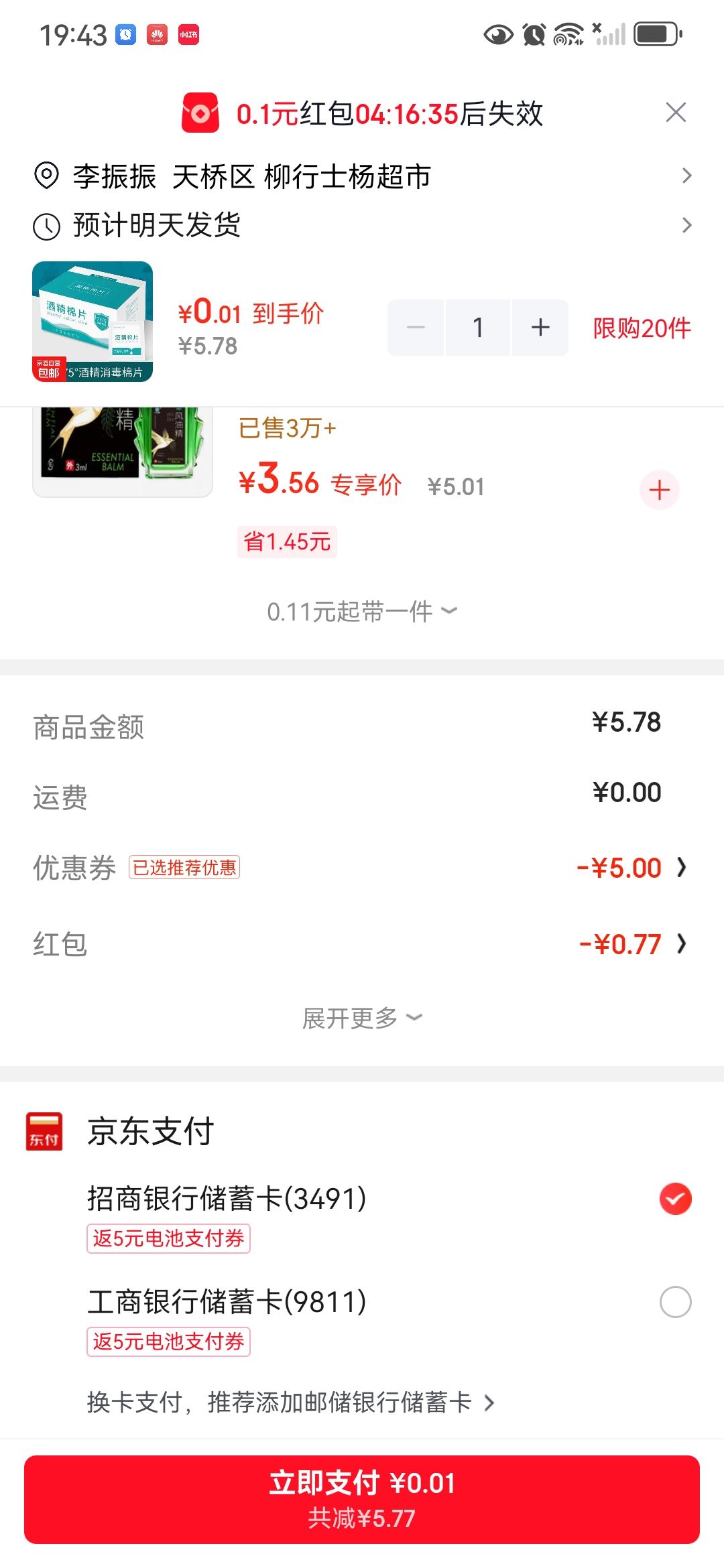Decrease the quantity with the minus stepper
724x1568 pixels.
(416, 328)
